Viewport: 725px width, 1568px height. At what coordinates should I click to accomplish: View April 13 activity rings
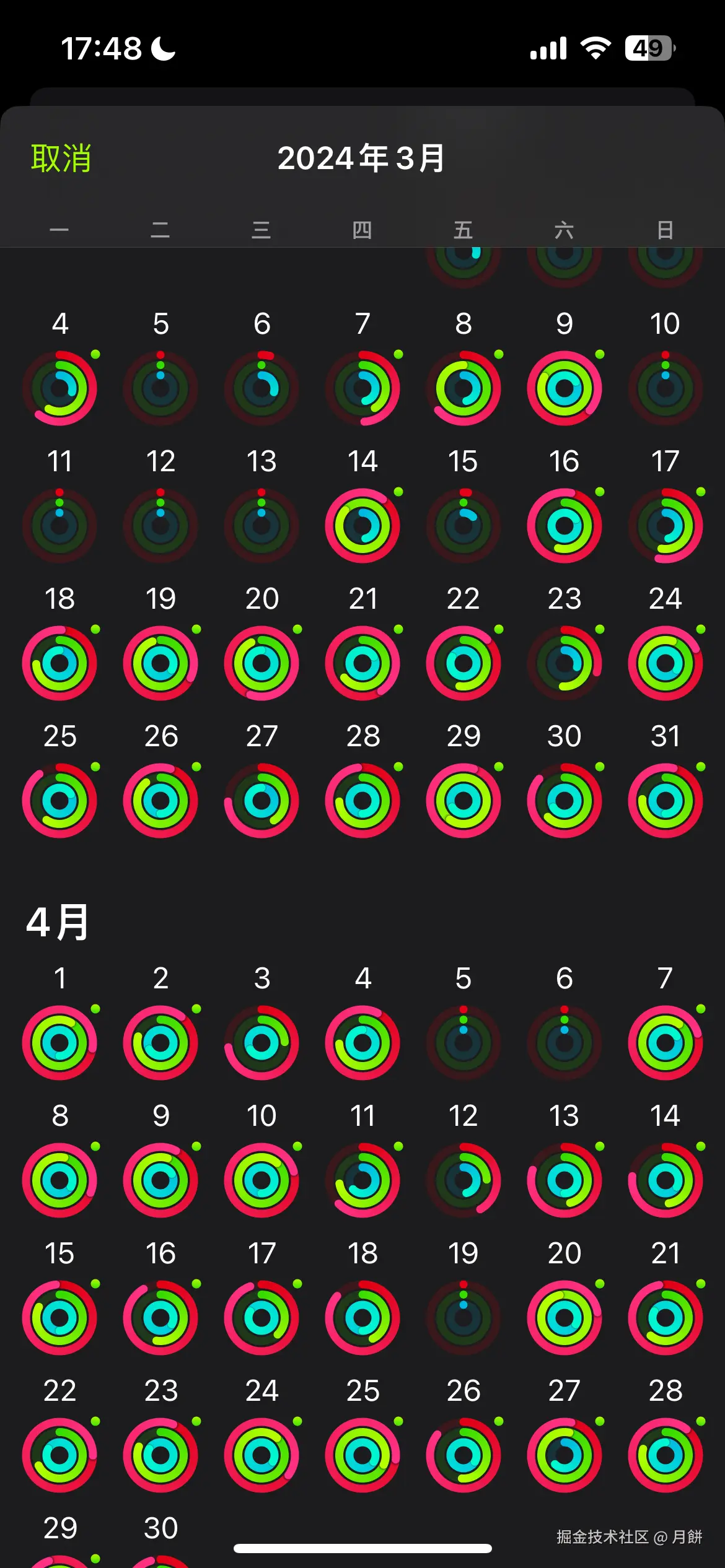click(x=564, y=1180)
